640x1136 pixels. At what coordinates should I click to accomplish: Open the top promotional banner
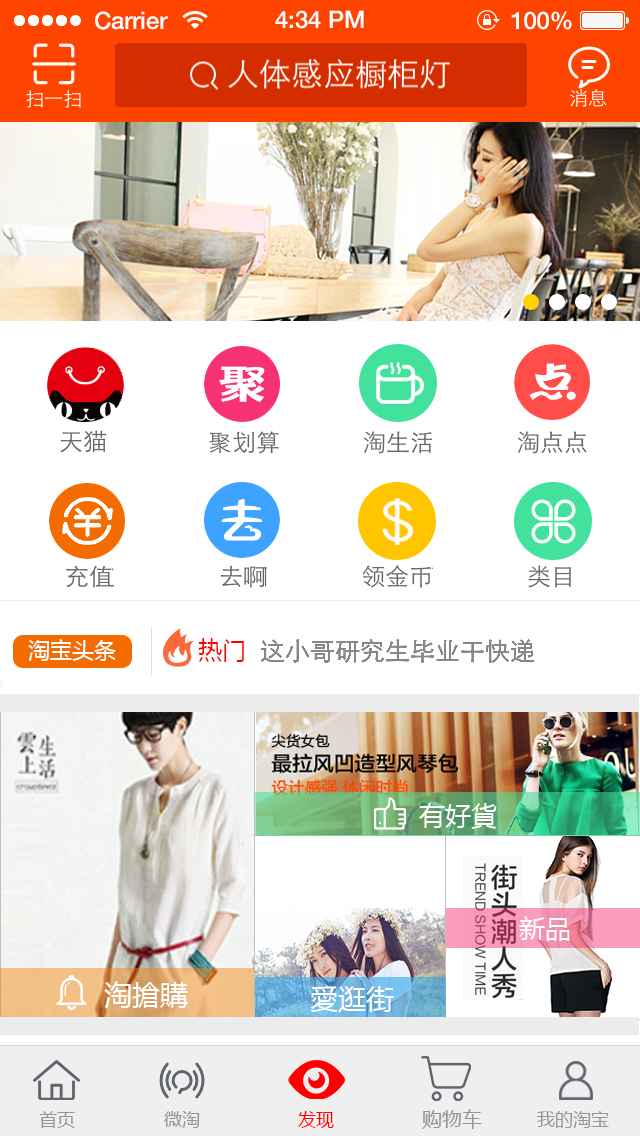[320, 221]
